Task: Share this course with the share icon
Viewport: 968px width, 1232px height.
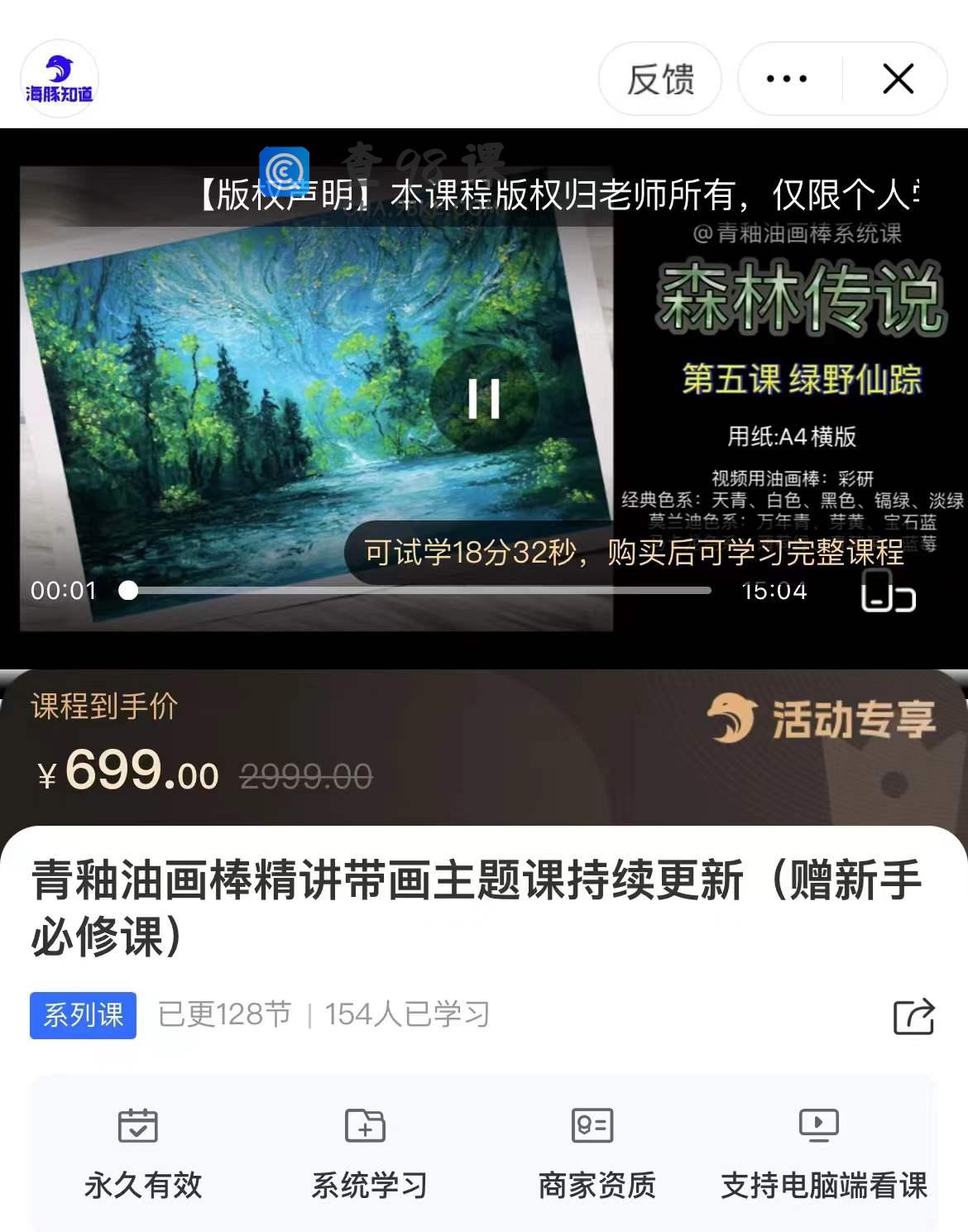Action: (913, 1015)
